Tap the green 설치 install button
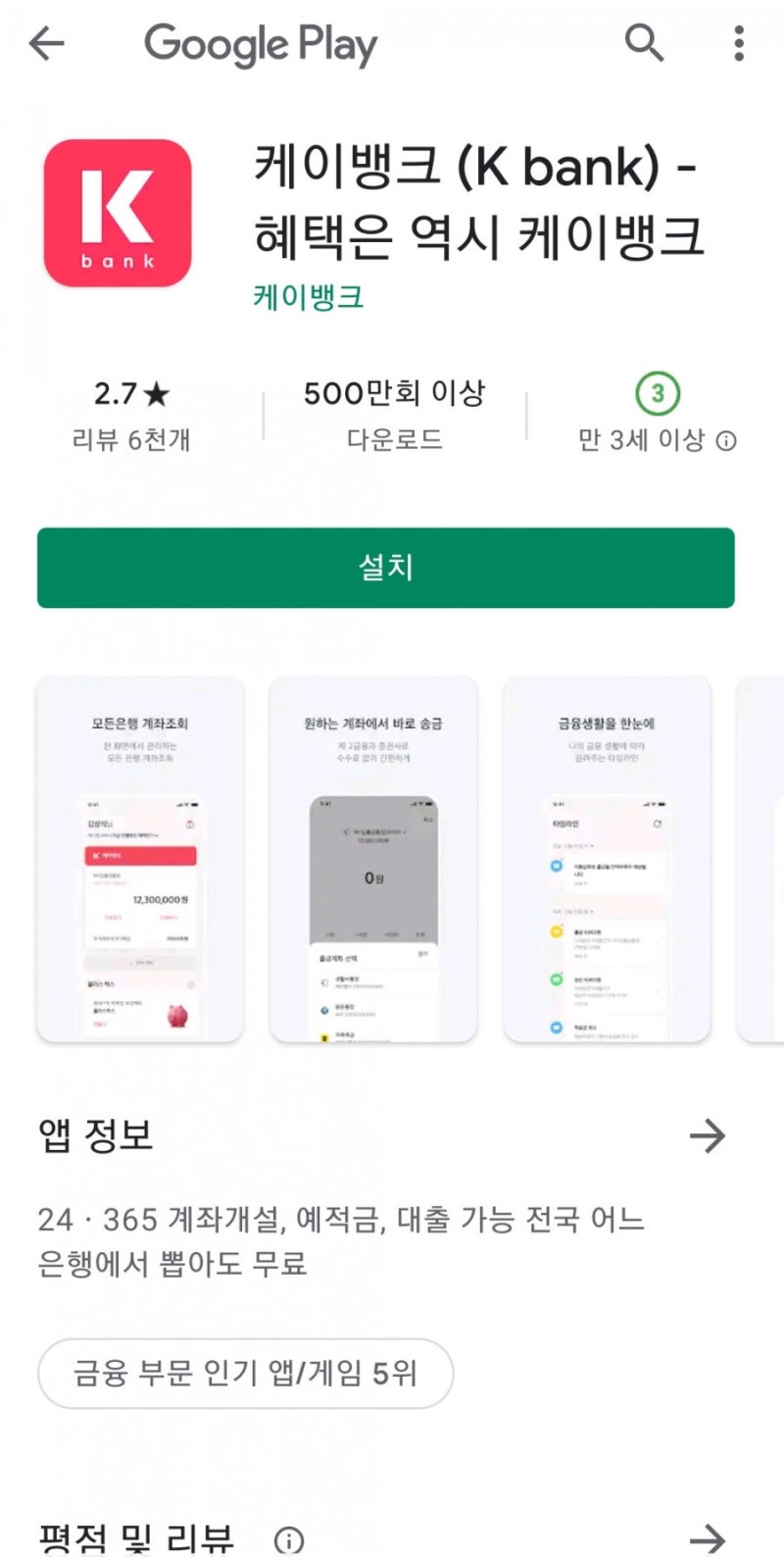This screenshot has height=1557, width=784. (x=385, y=568)
